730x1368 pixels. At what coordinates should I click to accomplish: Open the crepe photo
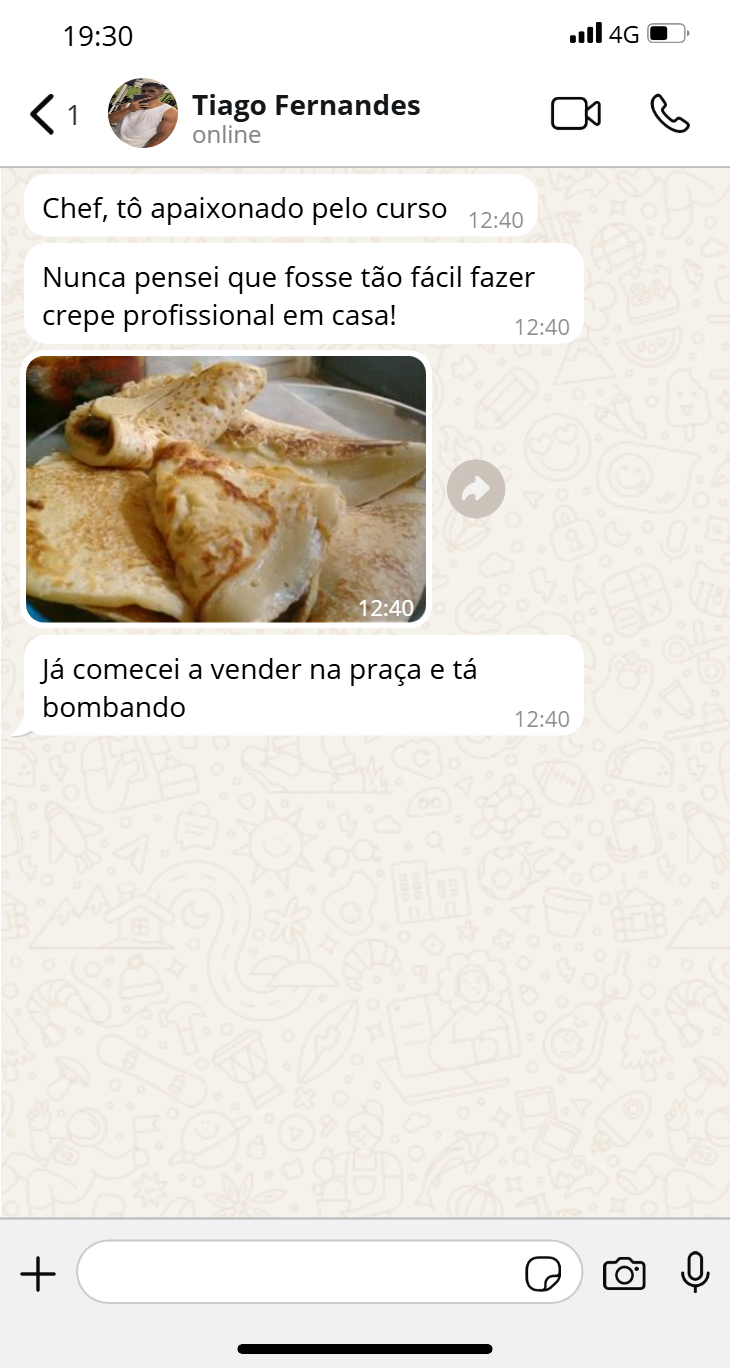[226, 489]
